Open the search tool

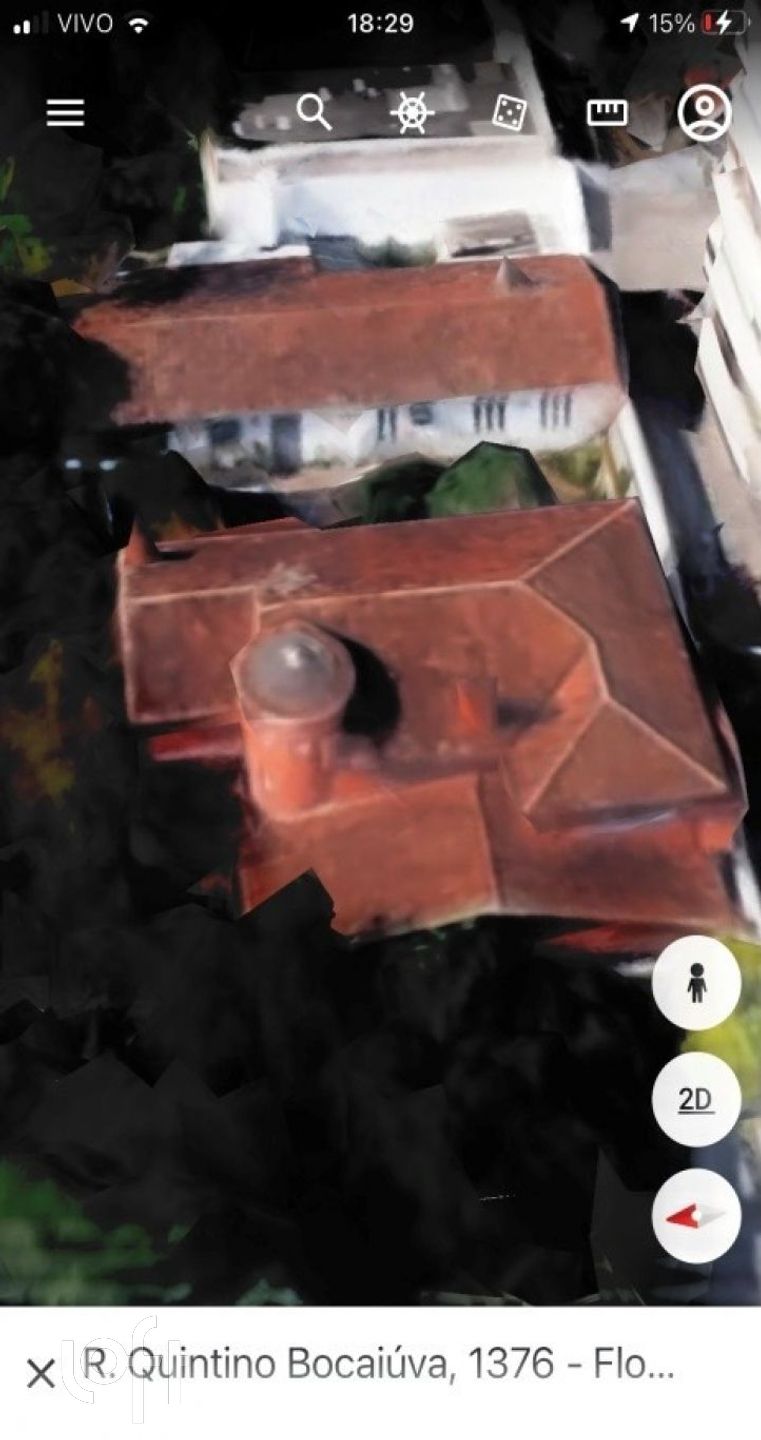(x=314, y=113)
